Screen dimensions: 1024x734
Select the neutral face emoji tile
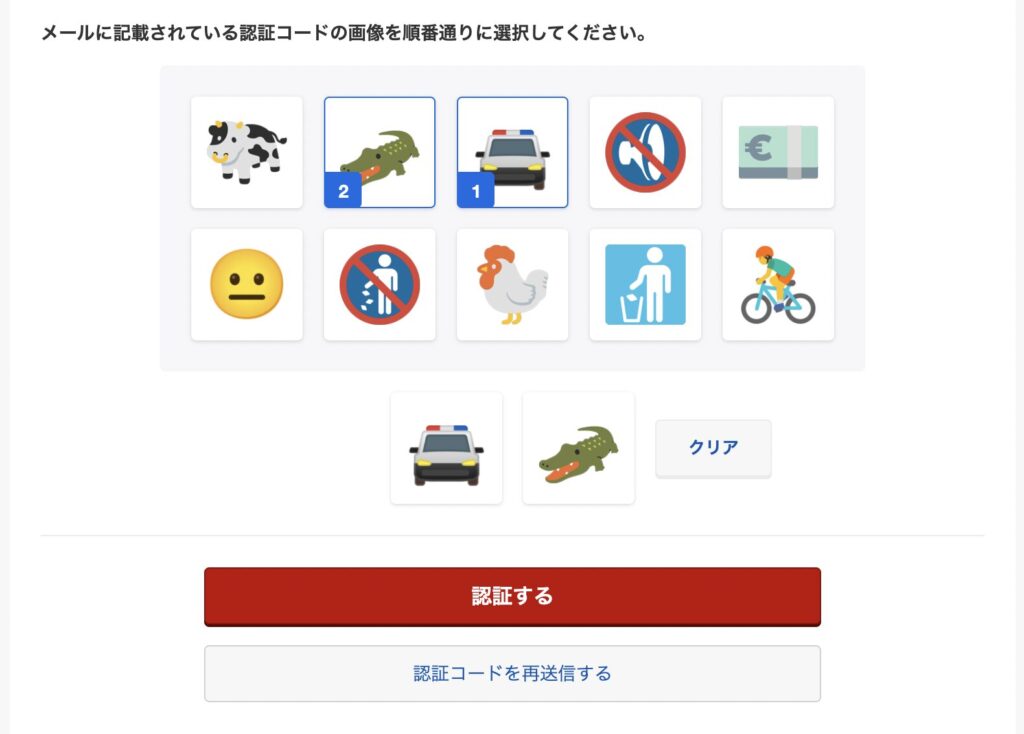click(246, 284)
